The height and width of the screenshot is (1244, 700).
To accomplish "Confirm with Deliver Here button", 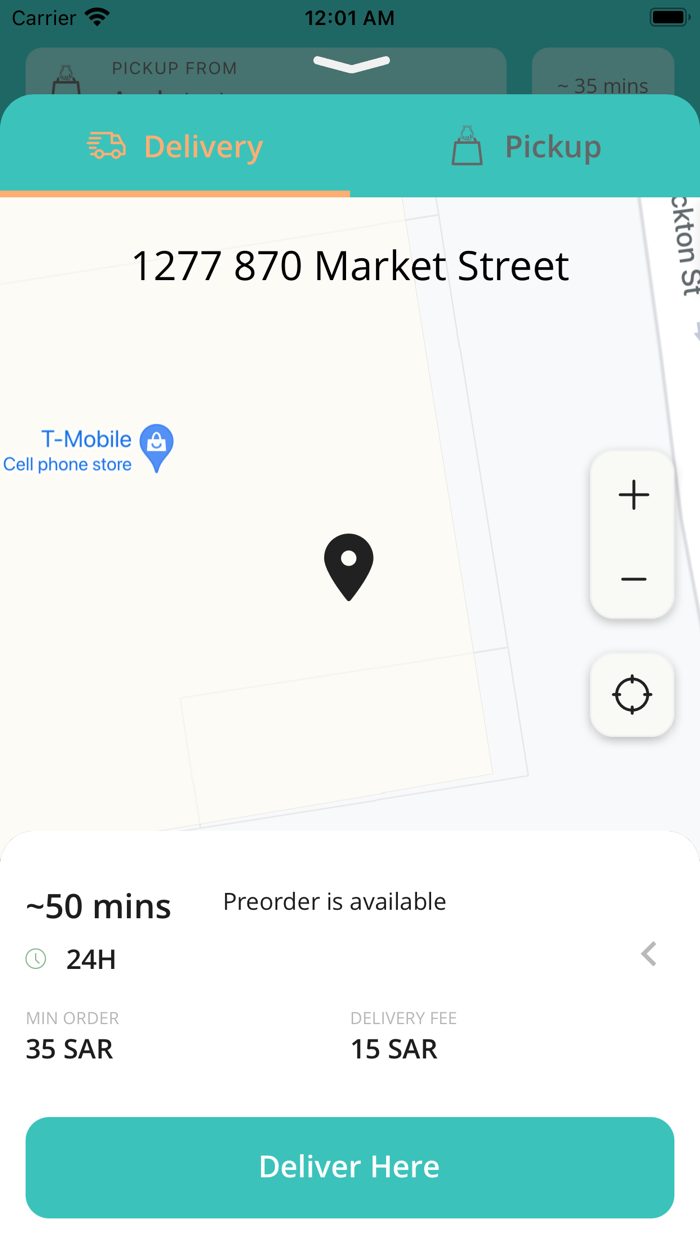I will pos(350,1167).
